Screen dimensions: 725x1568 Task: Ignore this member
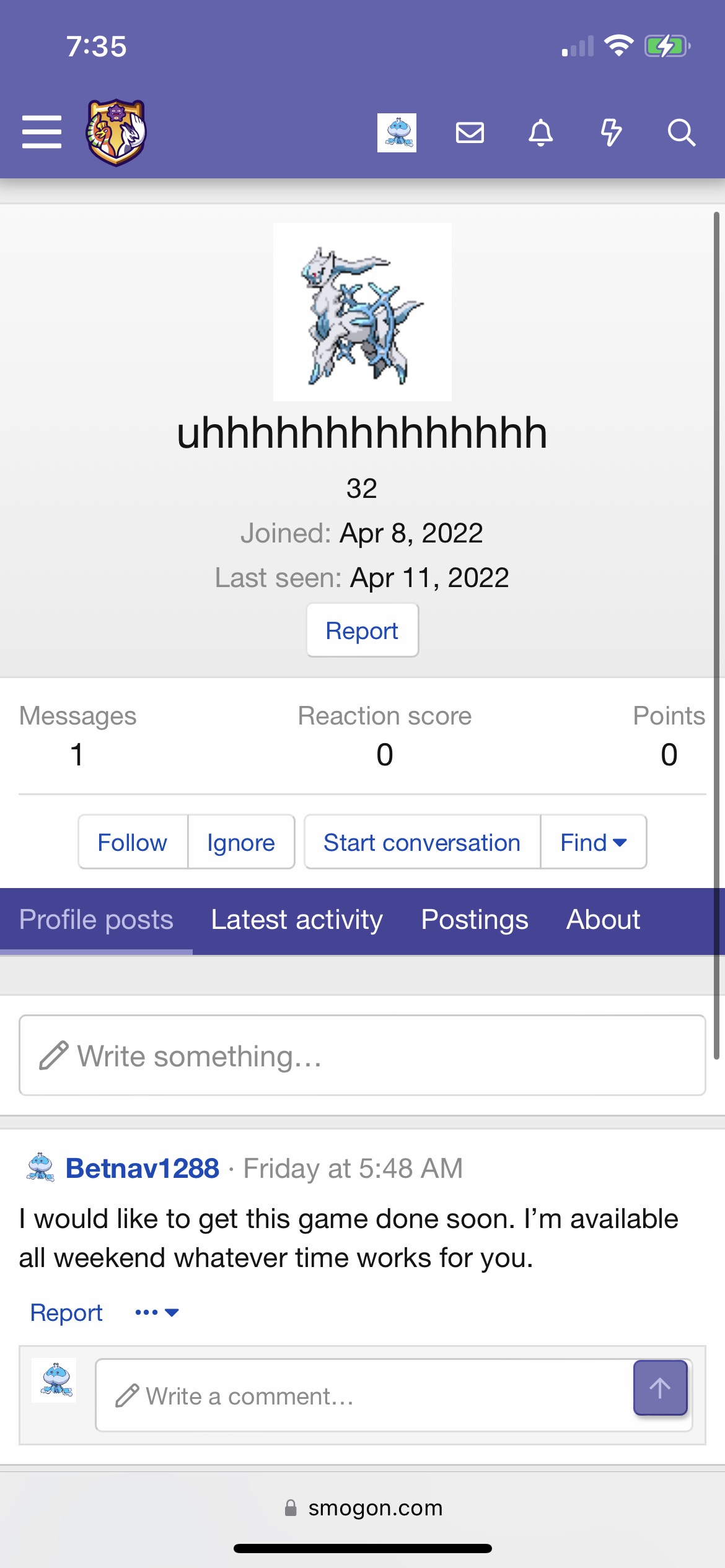point(241,842)
